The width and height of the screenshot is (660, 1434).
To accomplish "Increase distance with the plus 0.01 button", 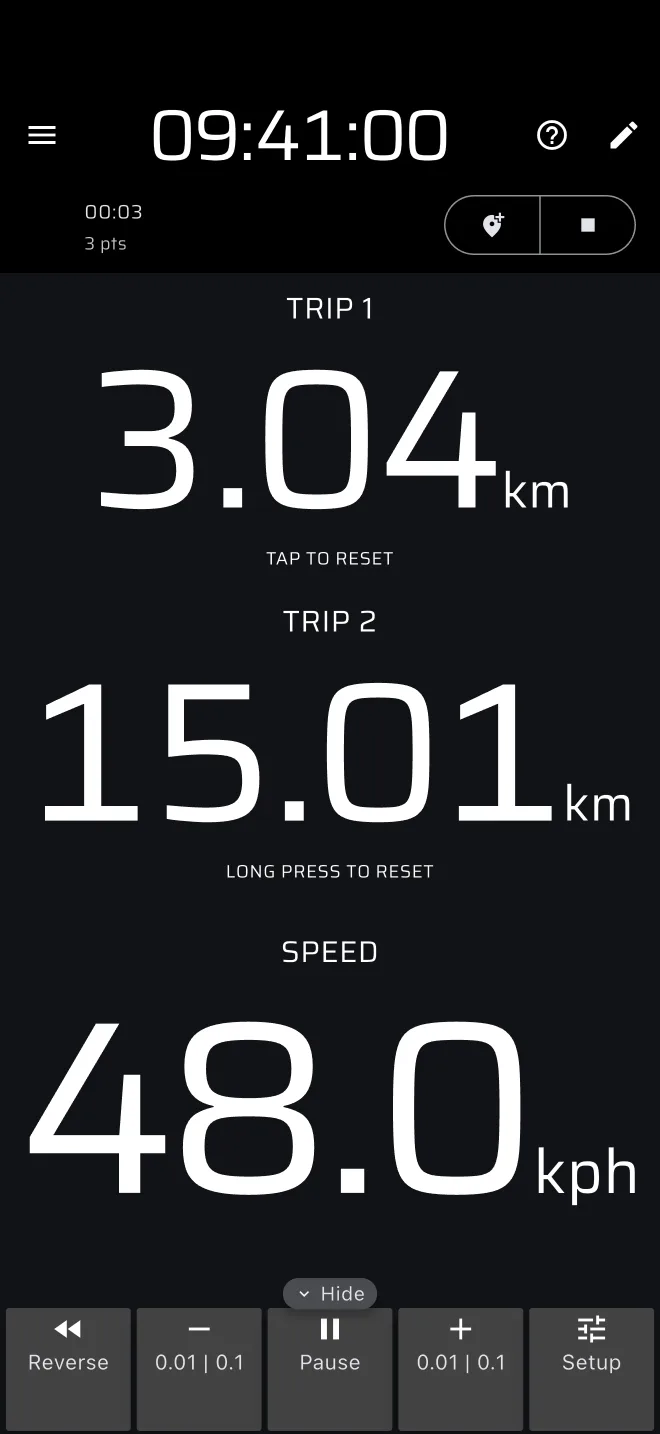I will pos(461,1369).
